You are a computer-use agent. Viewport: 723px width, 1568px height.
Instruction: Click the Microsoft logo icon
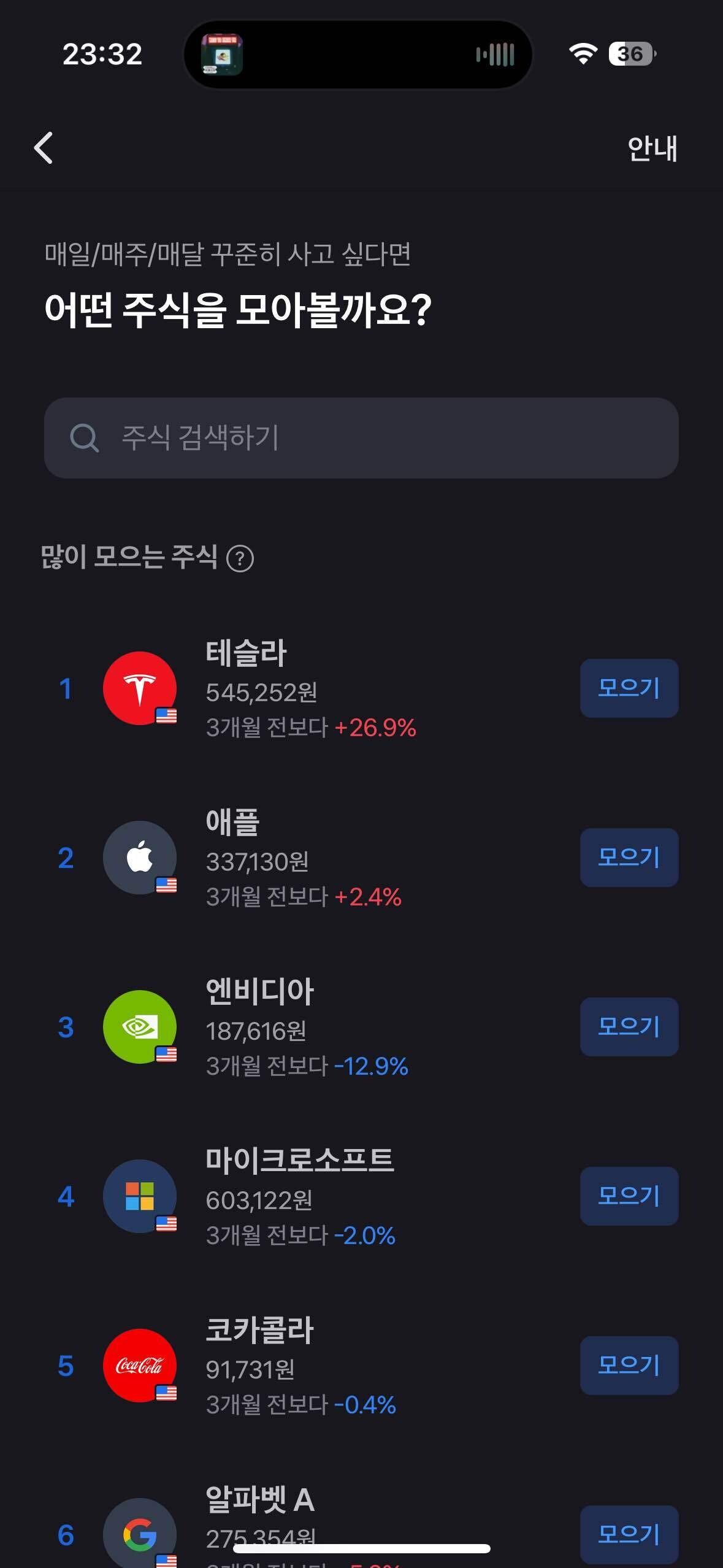click(x=140, y=1196)
